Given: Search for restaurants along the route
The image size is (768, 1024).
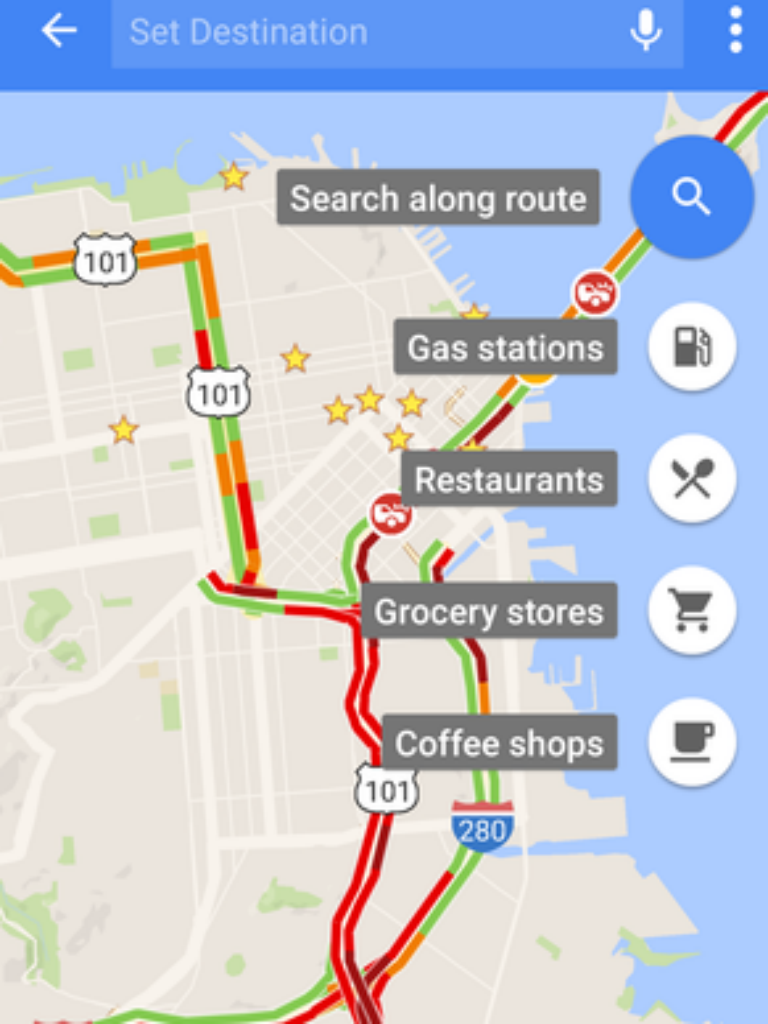Looking at the screenshot, I should [692, 479].
